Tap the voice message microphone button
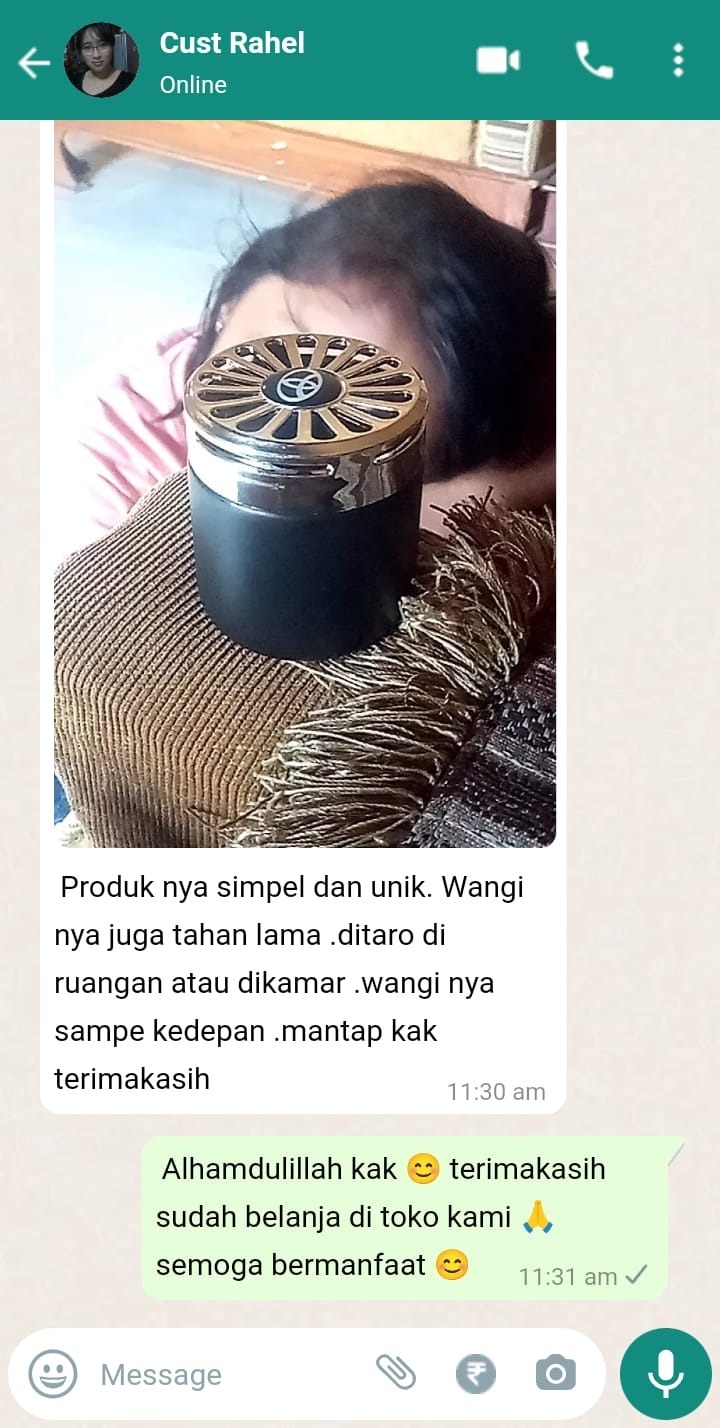The height and width of the screenshot is (1428, 720). pyautogui.click(x=665, y=1373)
